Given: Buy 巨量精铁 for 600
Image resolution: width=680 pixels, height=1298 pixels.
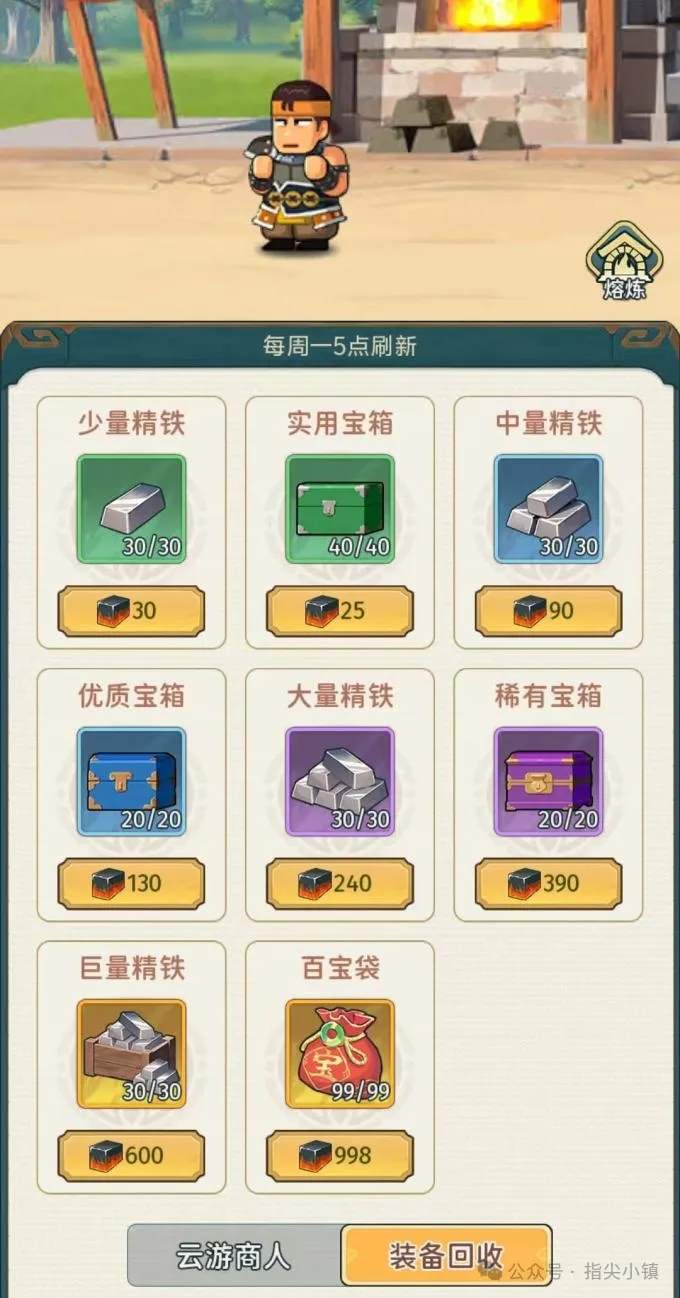Looking at the screenshot, I should 131,1156.
